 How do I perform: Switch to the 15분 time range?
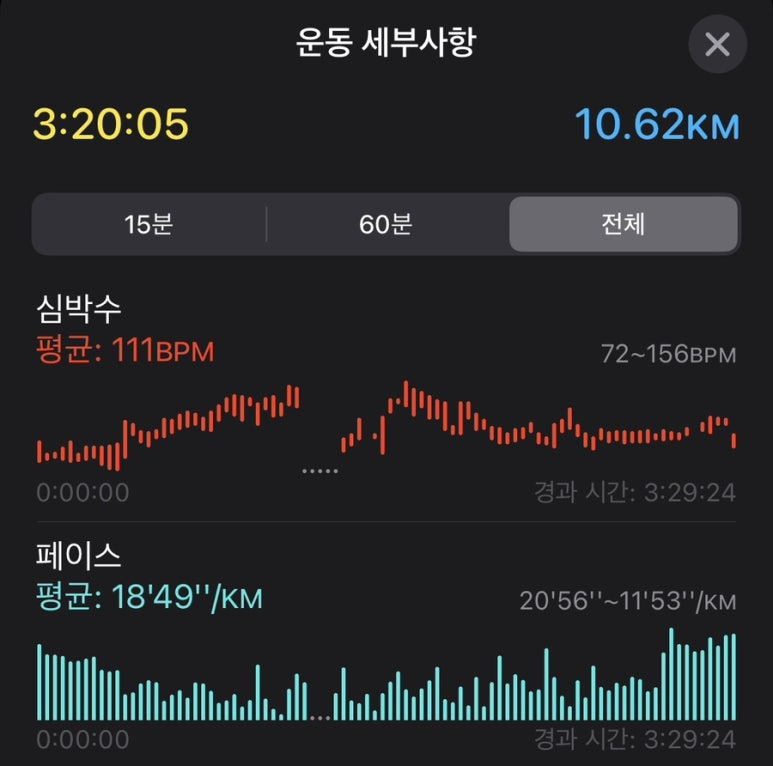pyautogui.click(x=149, y=224)
